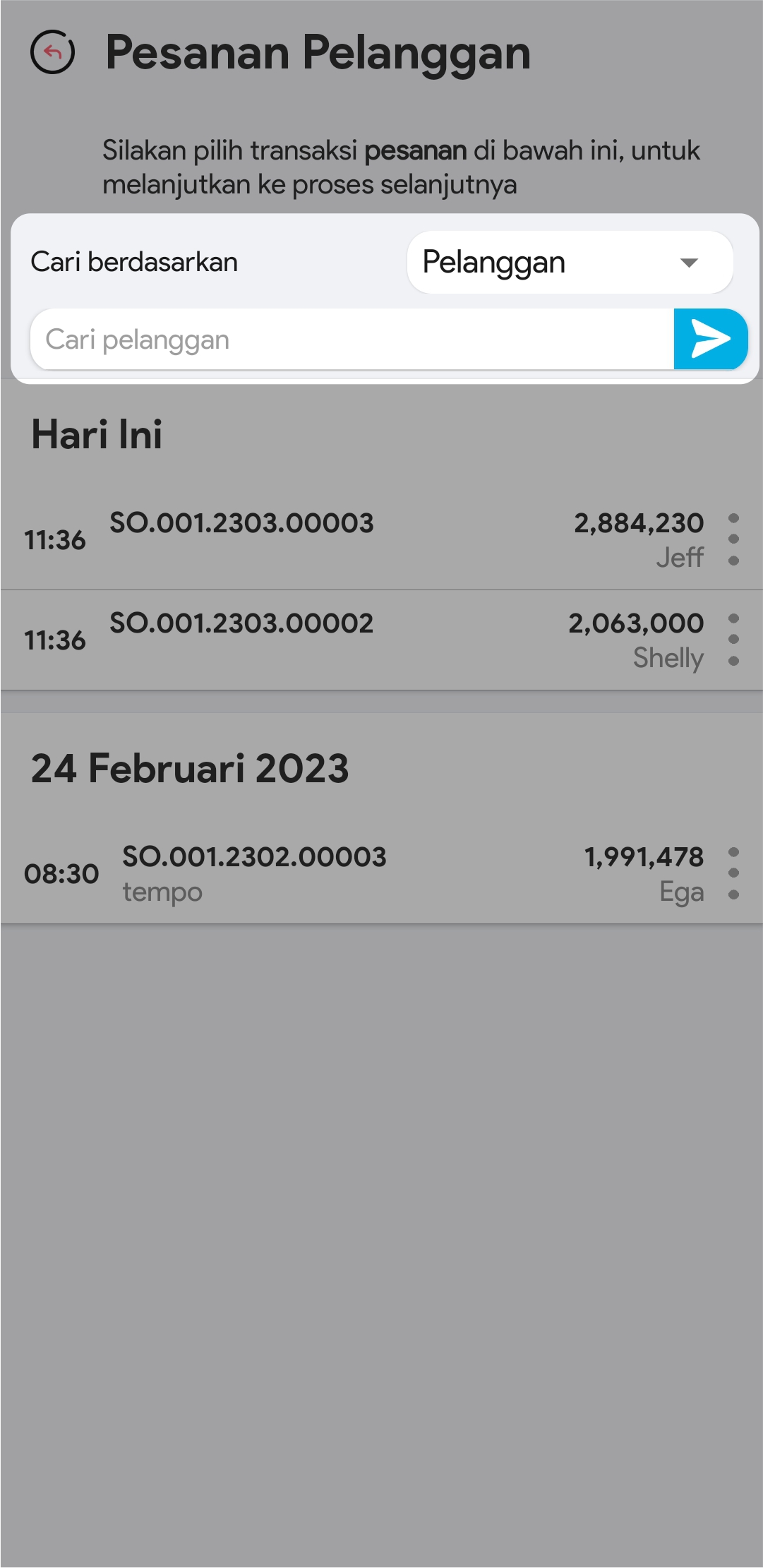Show more options for Shelly's order

click(x=733, y=640)
